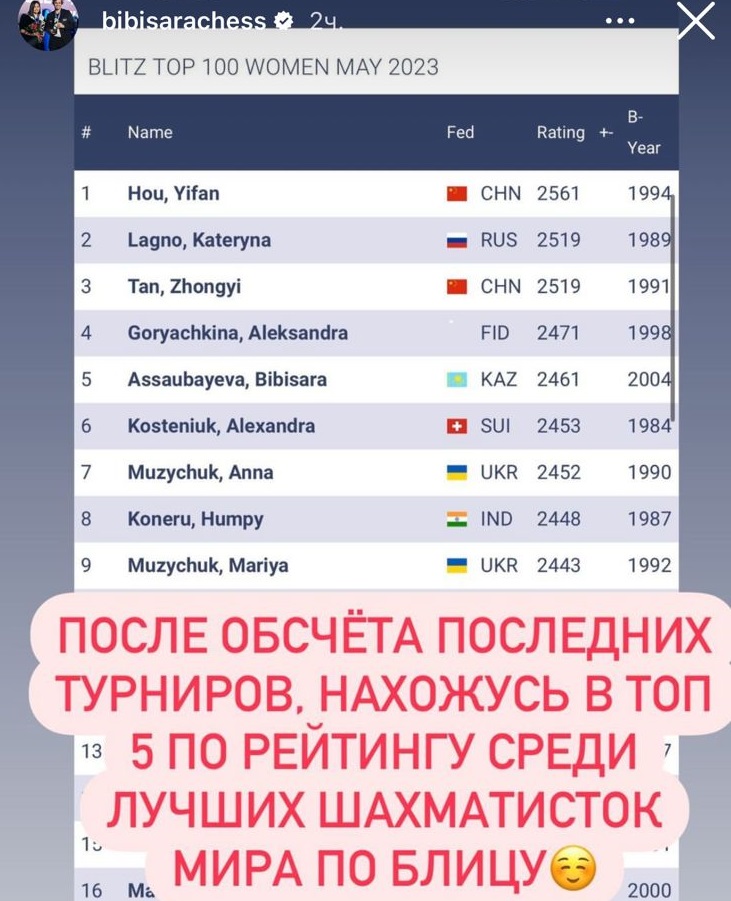Open the story overflow menu
731x901 pixels.
pyautogui.click(x=619, y=21)
